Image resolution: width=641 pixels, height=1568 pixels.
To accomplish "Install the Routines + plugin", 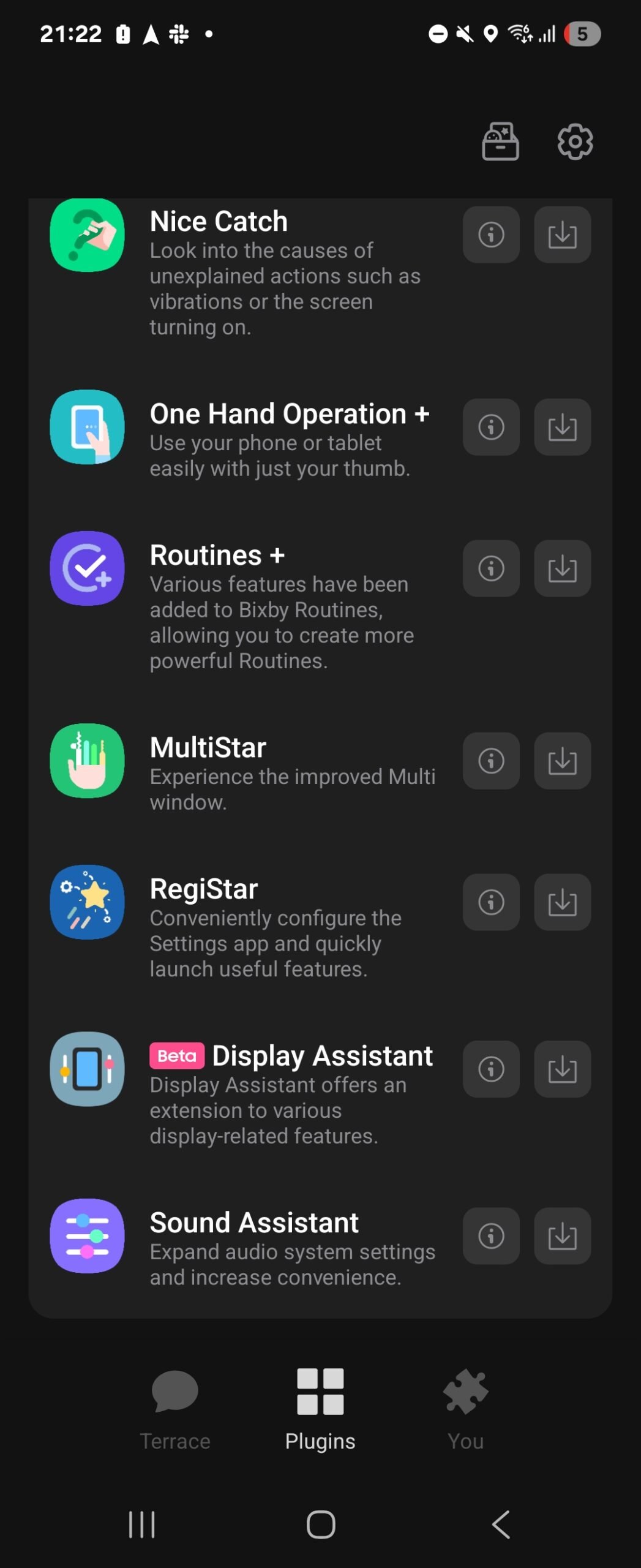I will point(562,568).
